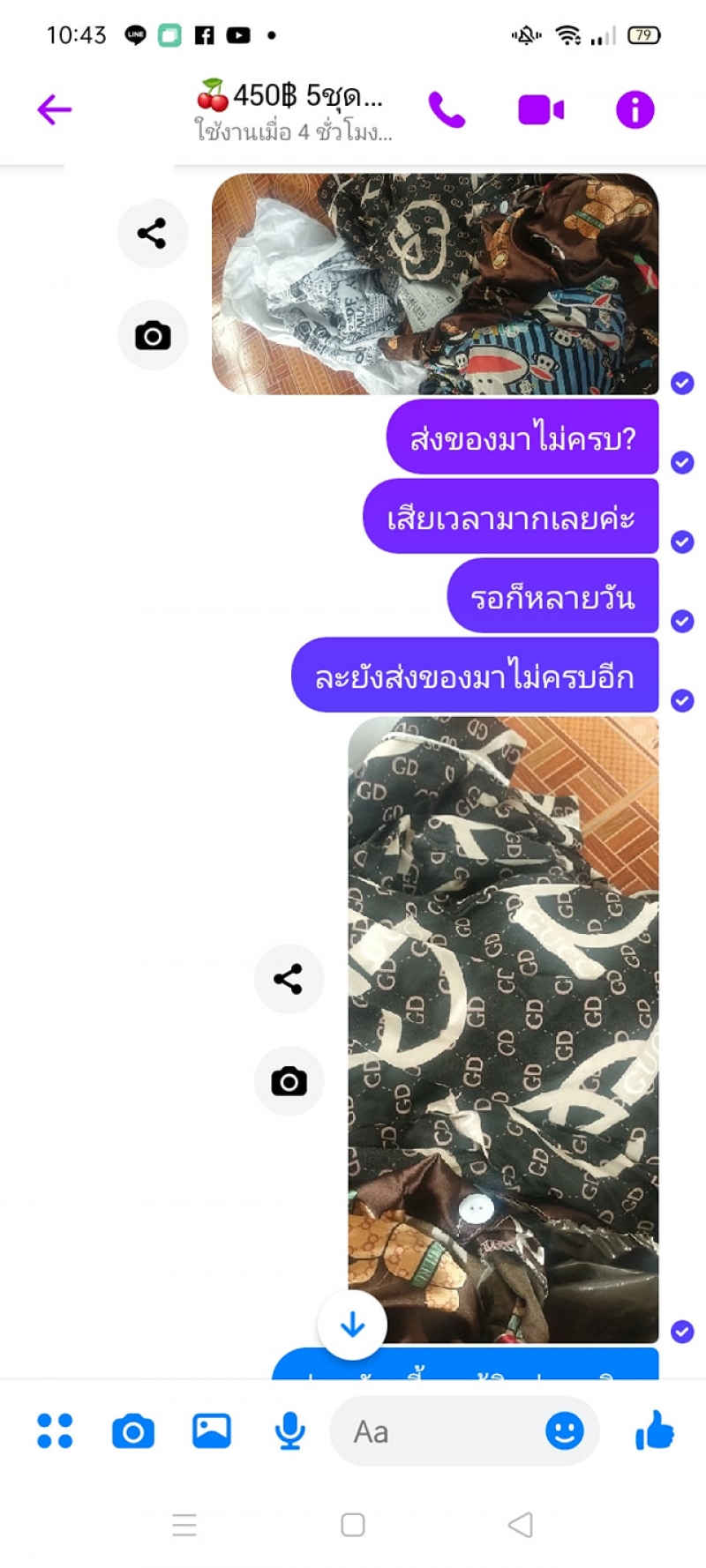The height and width of the screenshot is (1568, 706).
Task: Record a voice message
Action: pos(289,1430)
